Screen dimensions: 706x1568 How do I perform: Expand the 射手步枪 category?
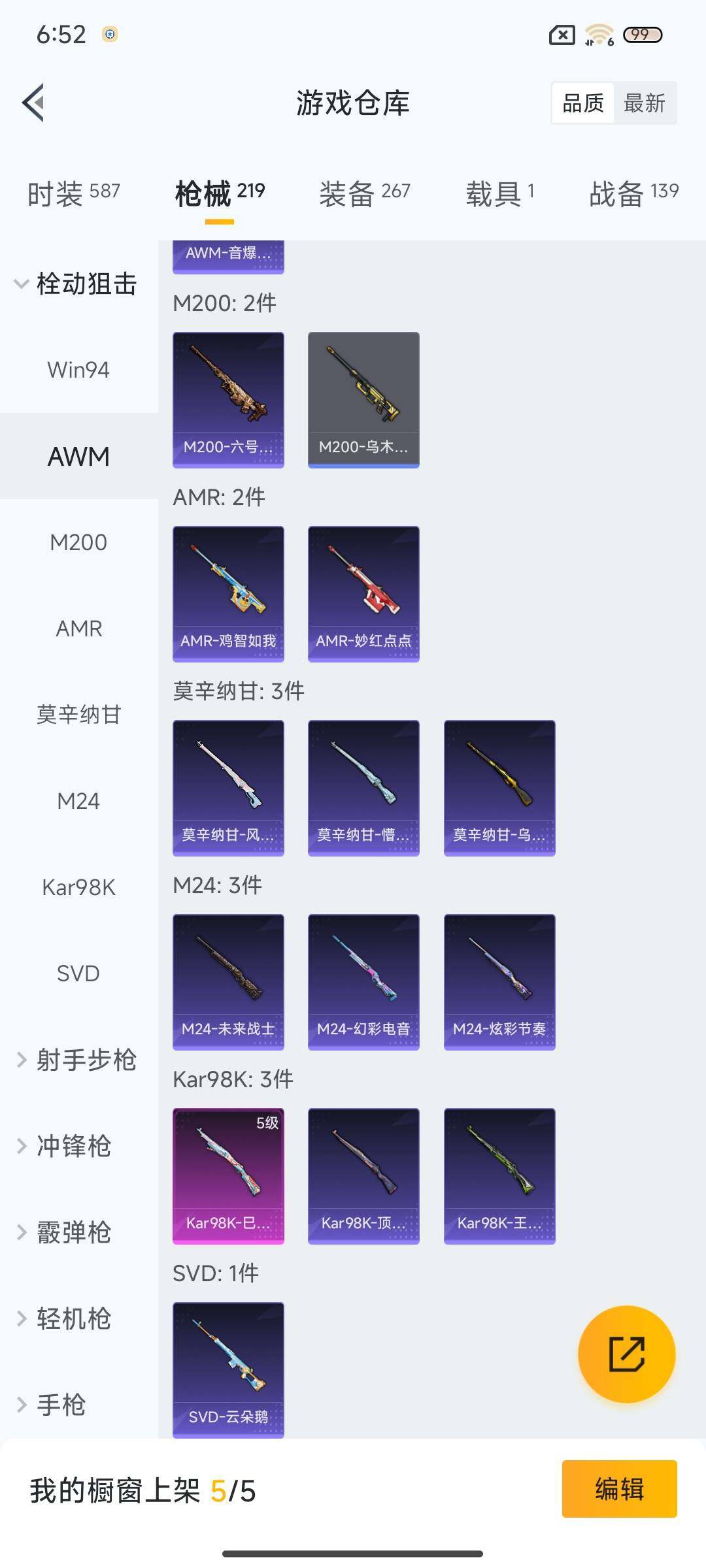click(77, 1060)
